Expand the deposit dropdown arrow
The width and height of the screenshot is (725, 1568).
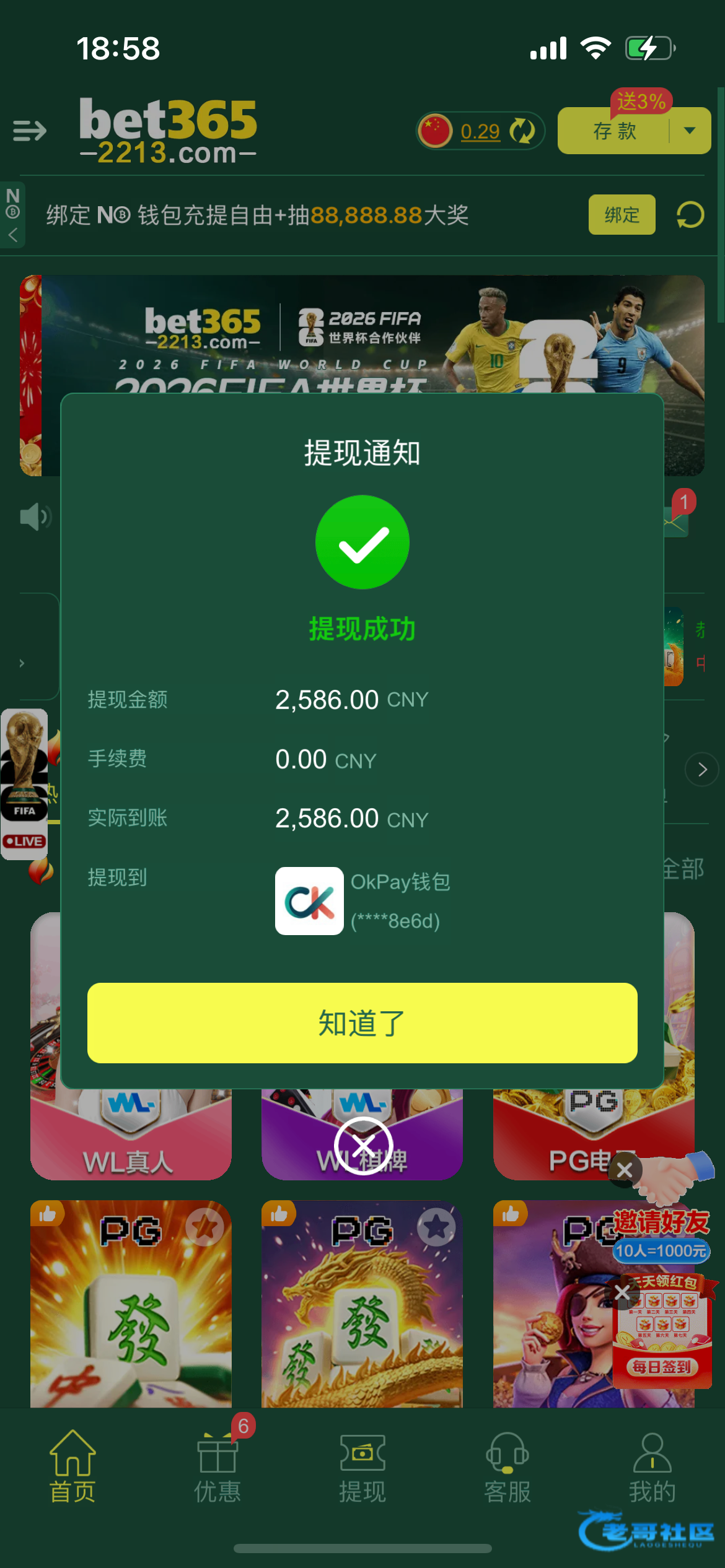pyautogui.click(x=690, y=131)
